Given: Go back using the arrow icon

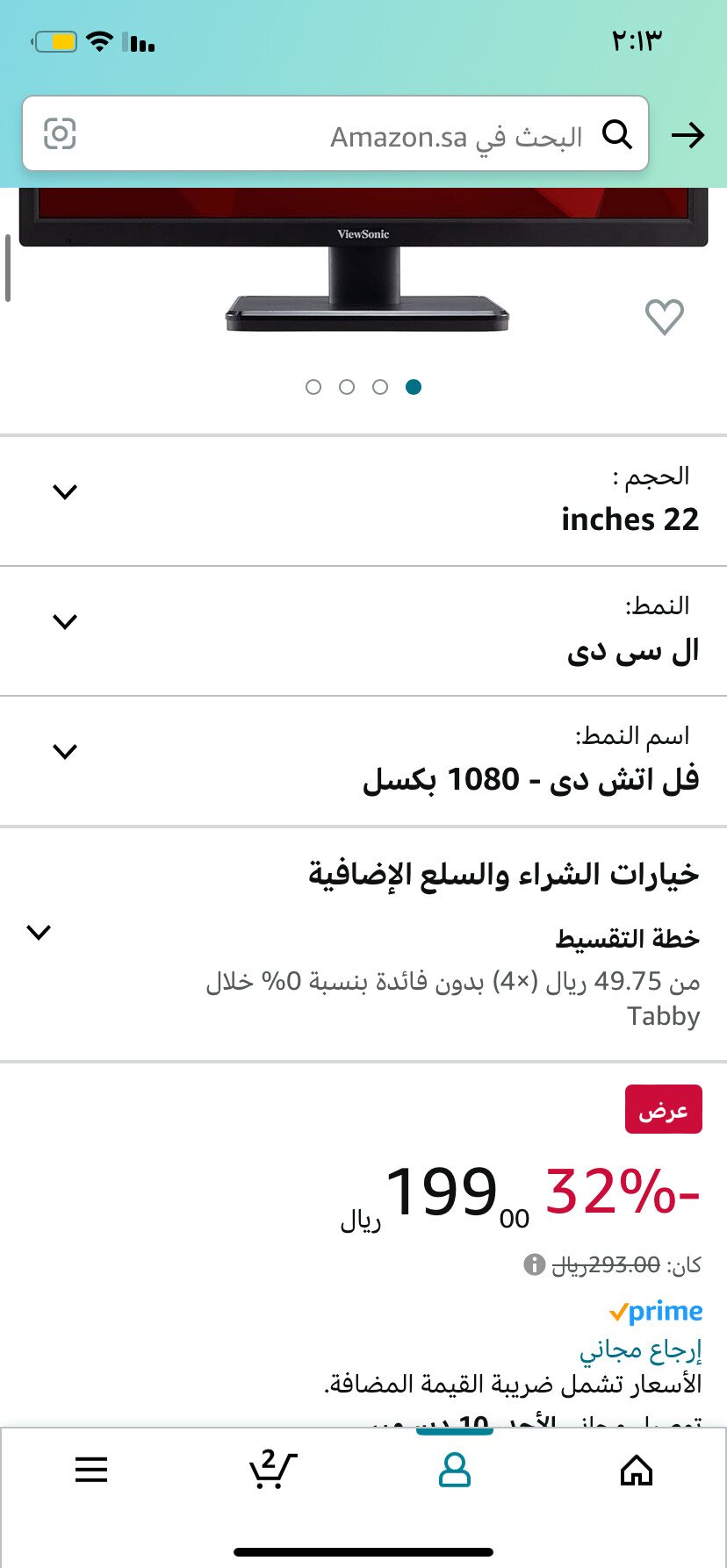Looking at the screenshot, I should [x=687, y=135].
